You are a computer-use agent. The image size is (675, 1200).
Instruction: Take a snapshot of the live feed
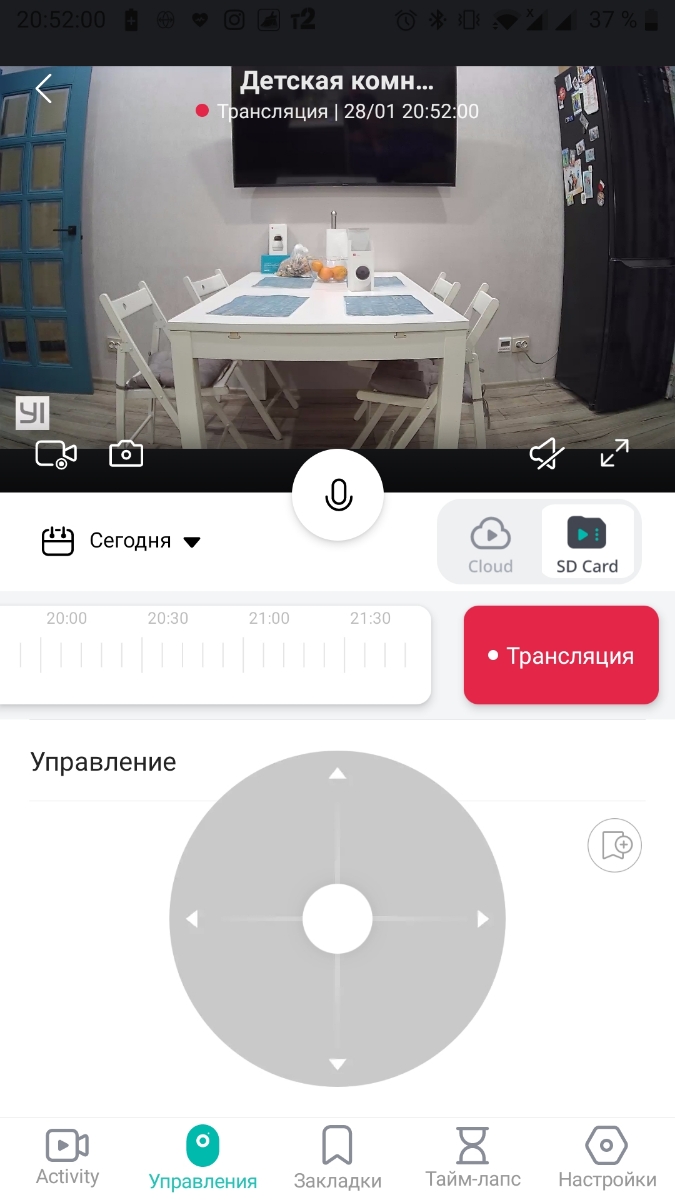[x=126, y=454]
